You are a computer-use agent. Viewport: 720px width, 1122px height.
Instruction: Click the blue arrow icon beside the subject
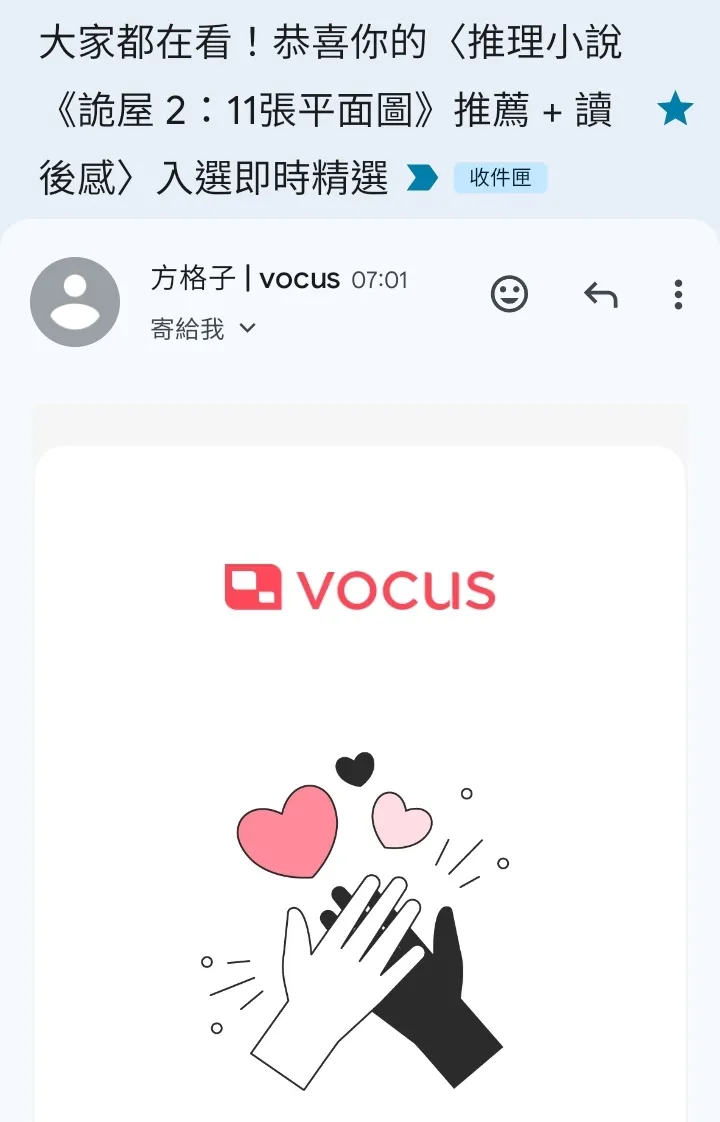422,177
